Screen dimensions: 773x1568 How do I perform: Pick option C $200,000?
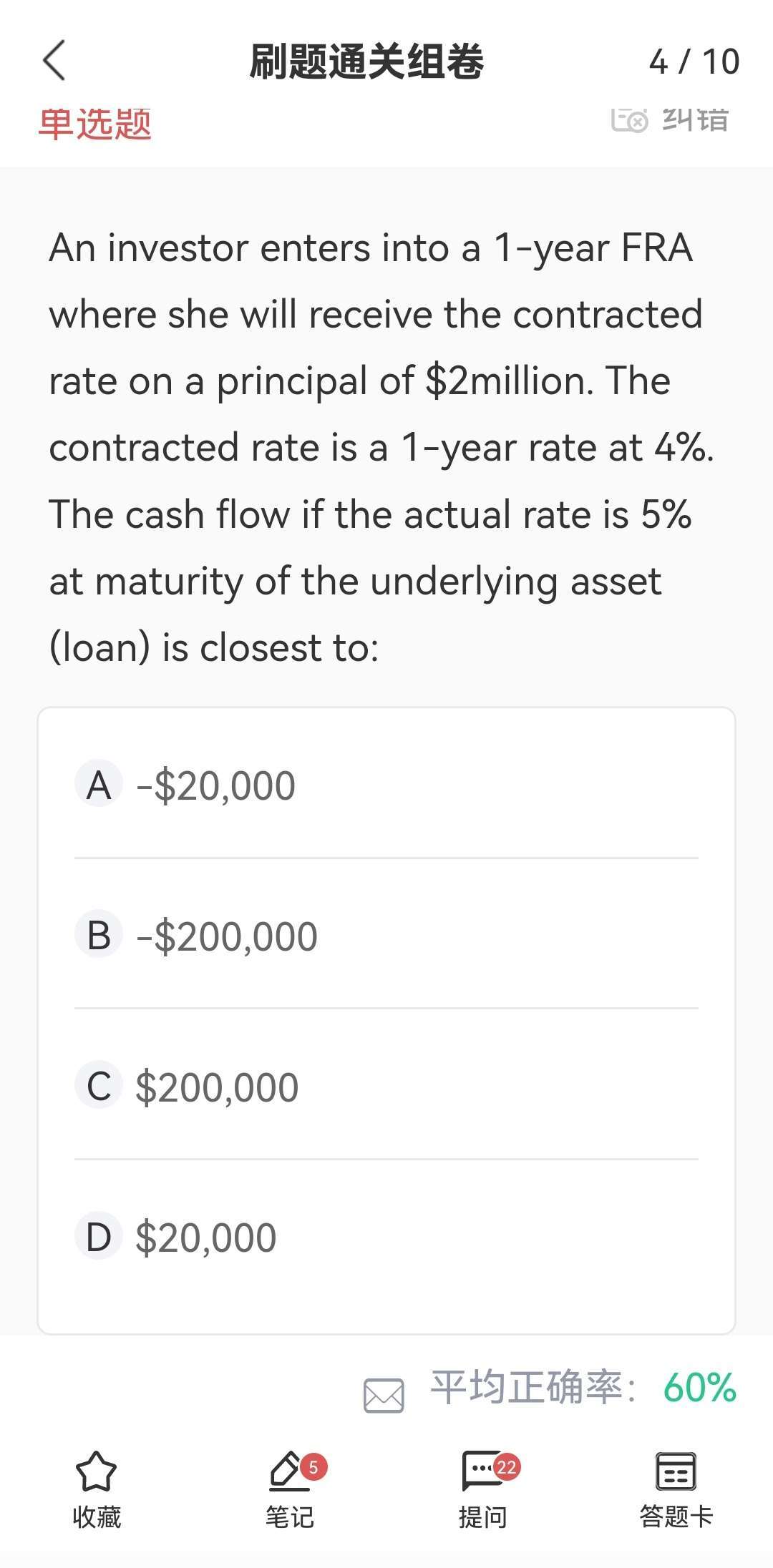(386, 1085)
